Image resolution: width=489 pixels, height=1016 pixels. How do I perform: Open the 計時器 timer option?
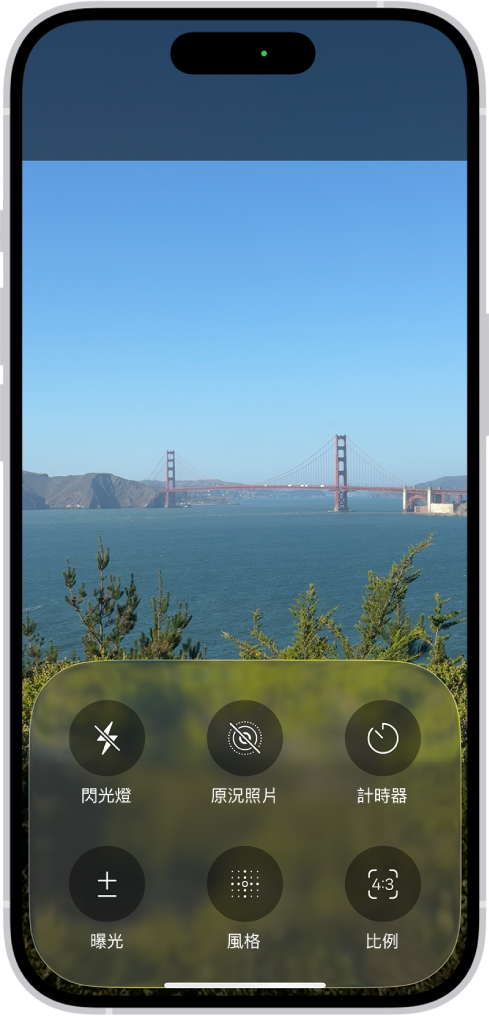pyautogui.click(x=383, y=738)
